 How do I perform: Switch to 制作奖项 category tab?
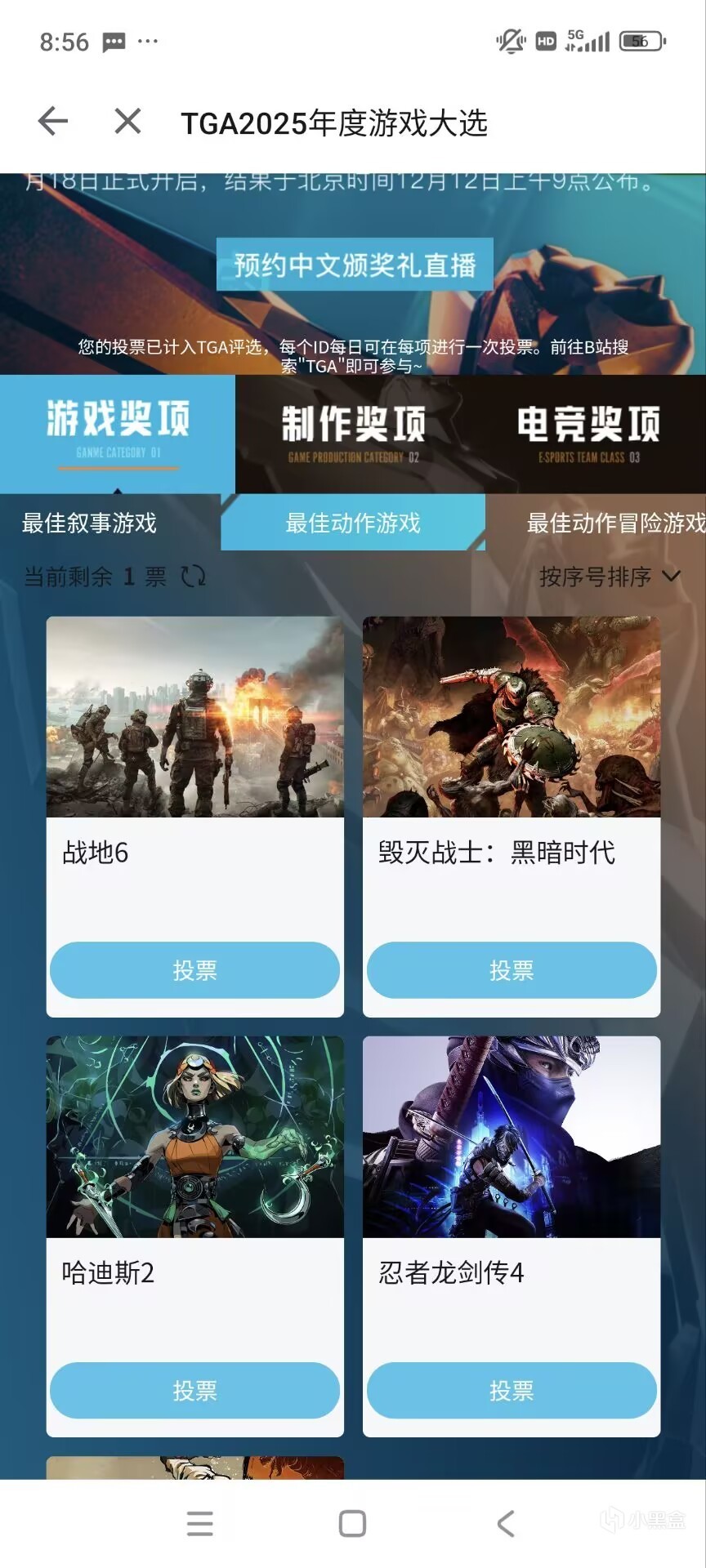point(353,433)
